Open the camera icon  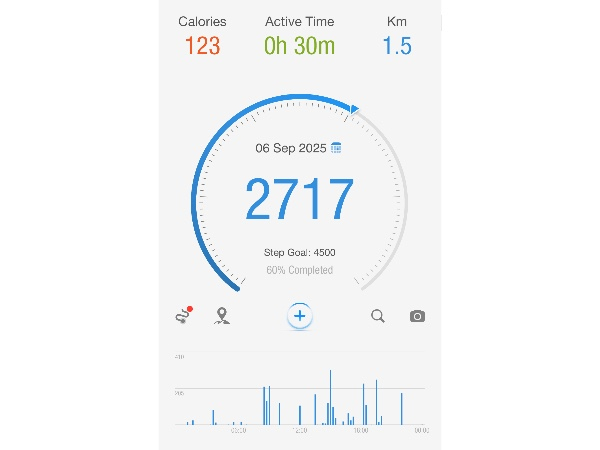point(417,317)
